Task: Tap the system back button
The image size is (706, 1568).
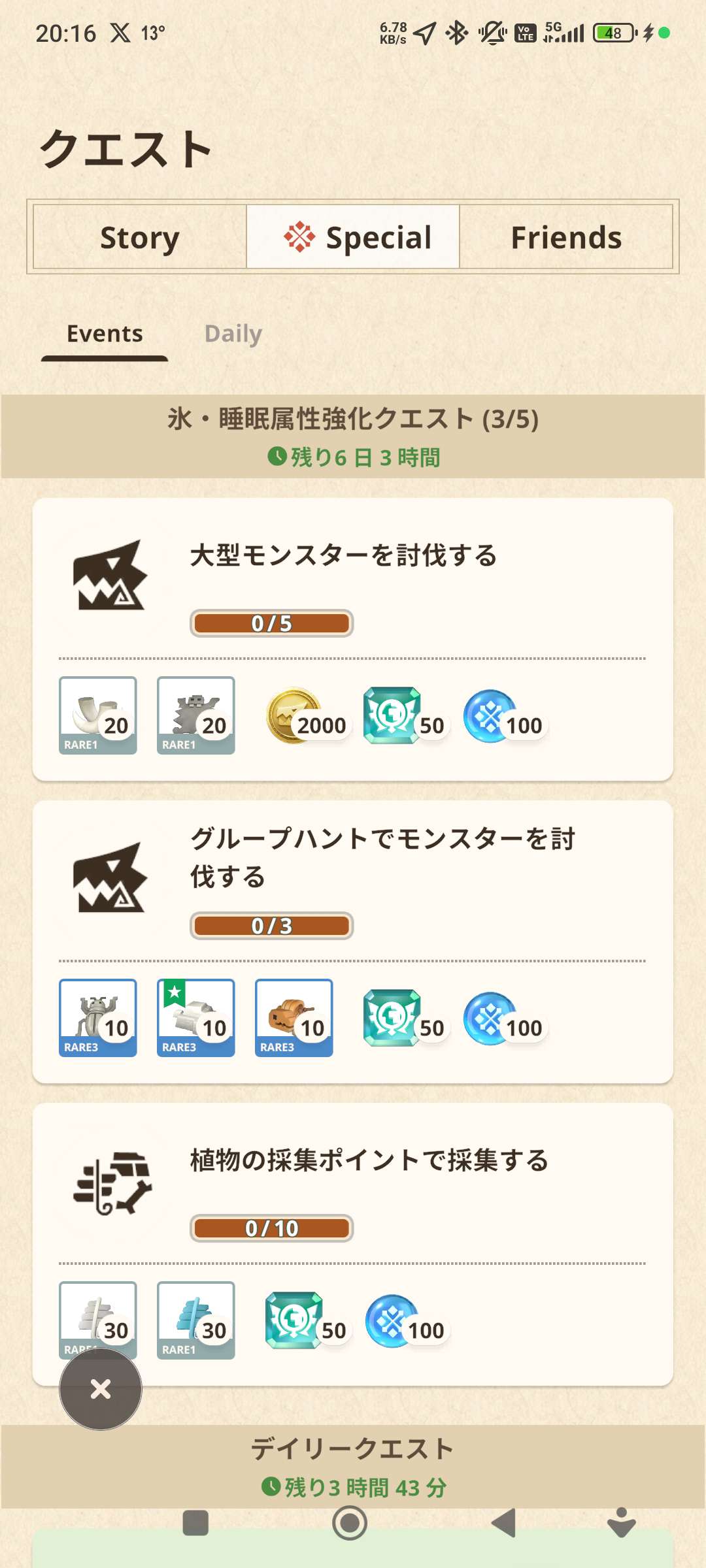Action: (x=504, y=1523)
